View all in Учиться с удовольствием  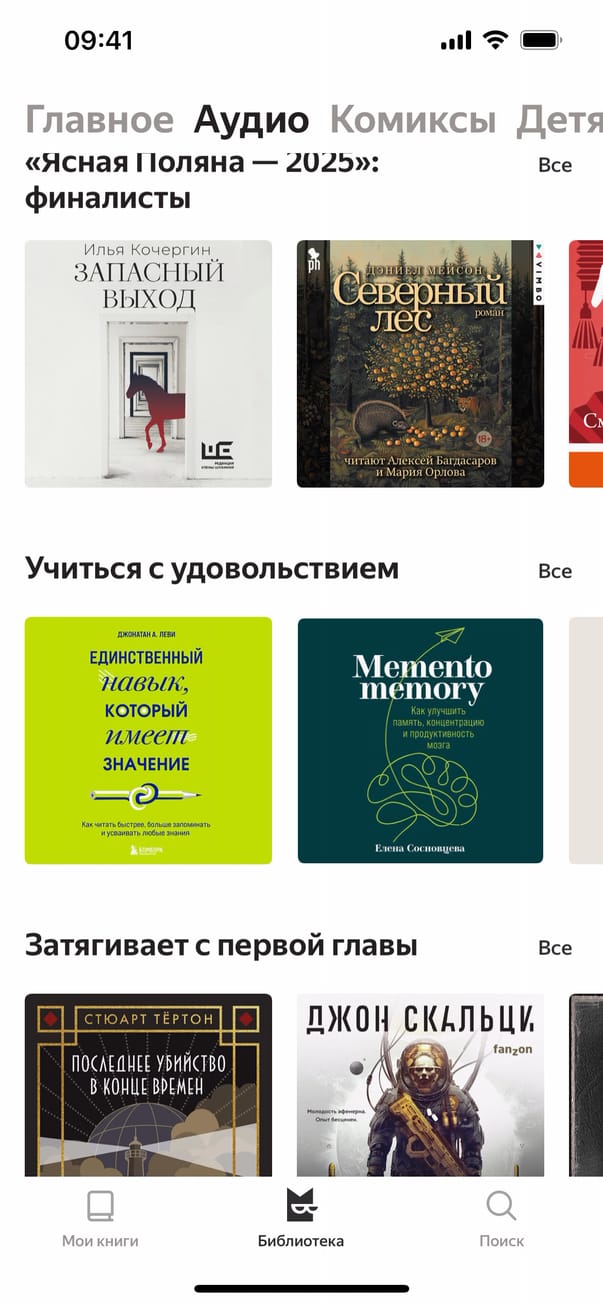[555, 571]
